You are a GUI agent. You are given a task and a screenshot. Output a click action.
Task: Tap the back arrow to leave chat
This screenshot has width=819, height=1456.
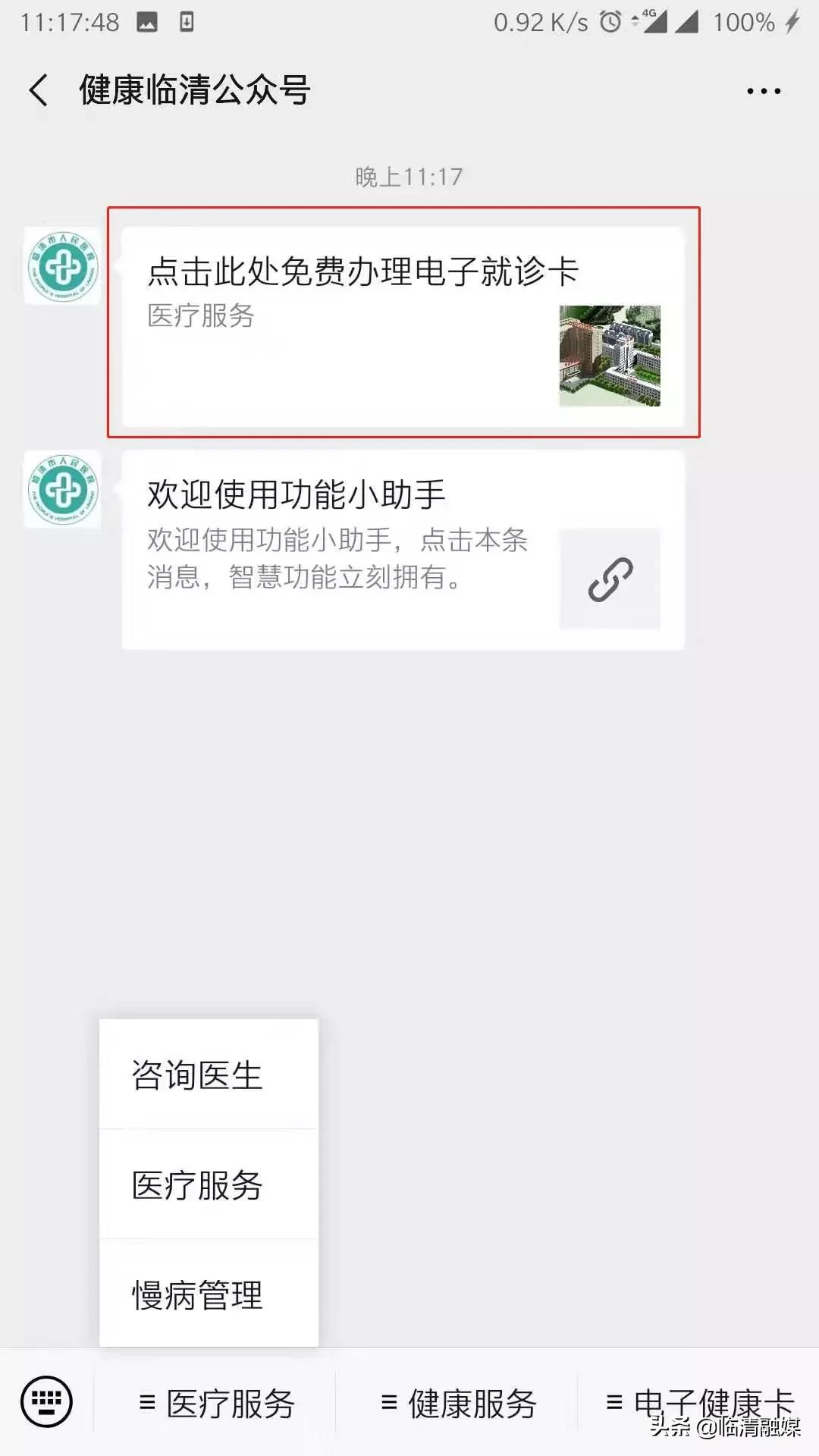click(x=38, y=89)
